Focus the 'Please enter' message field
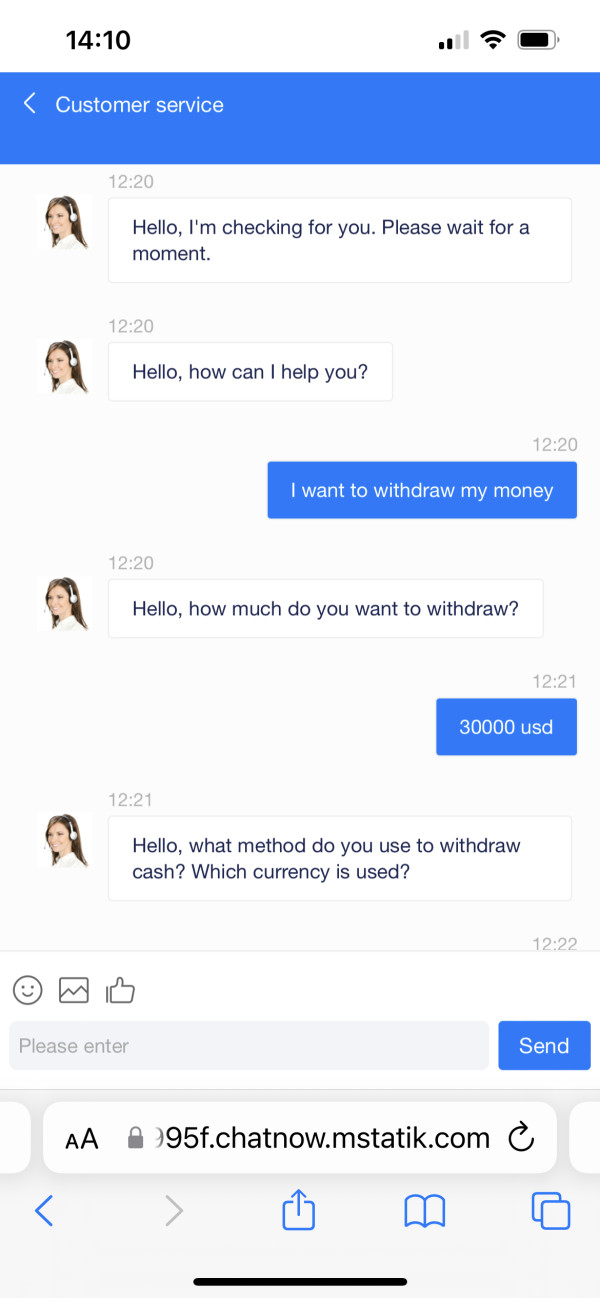The height and width of the screenshot is (1298, 600). coord(249,1046)
